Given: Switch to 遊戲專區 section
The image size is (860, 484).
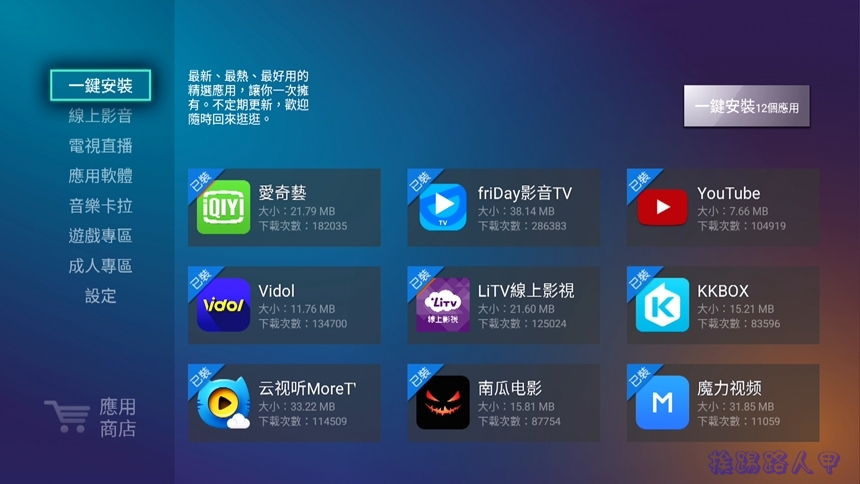Looking at the screenshot, I should coord(100,236).
